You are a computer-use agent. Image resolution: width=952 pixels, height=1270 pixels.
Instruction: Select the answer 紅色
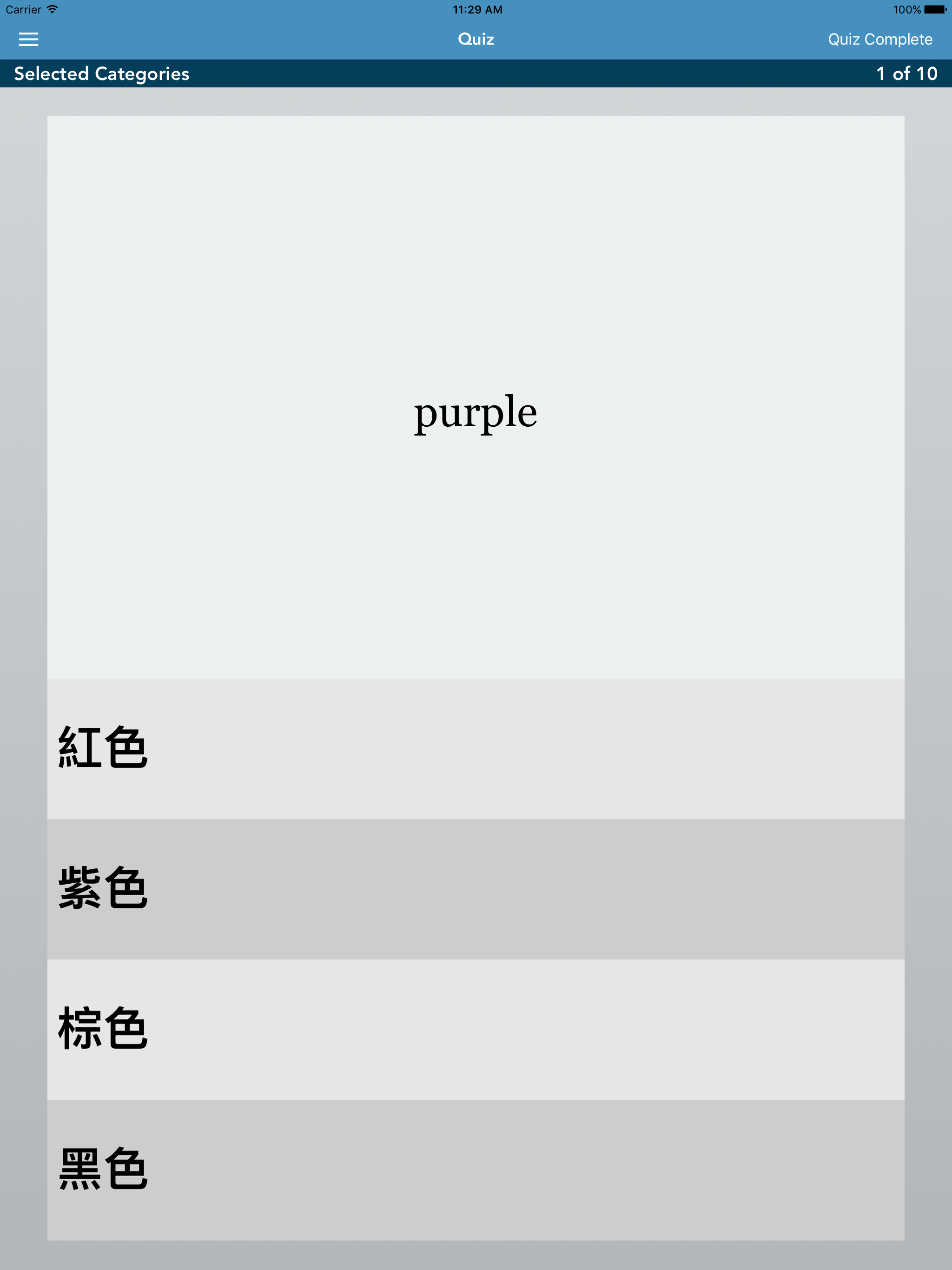[476, 752]
